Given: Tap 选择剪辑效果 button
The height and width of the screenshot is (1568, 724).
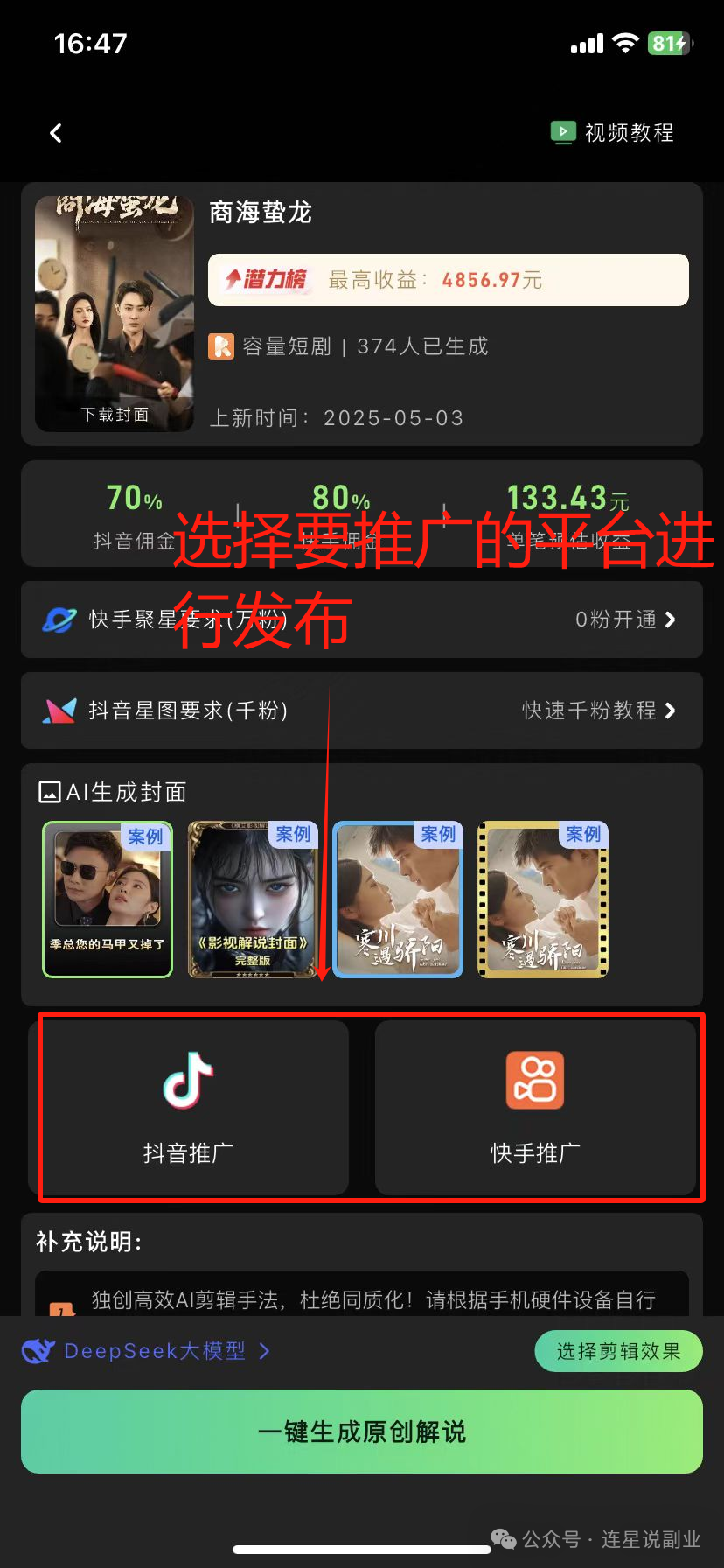Looking at the screenshot, I should coord(618,1351).
